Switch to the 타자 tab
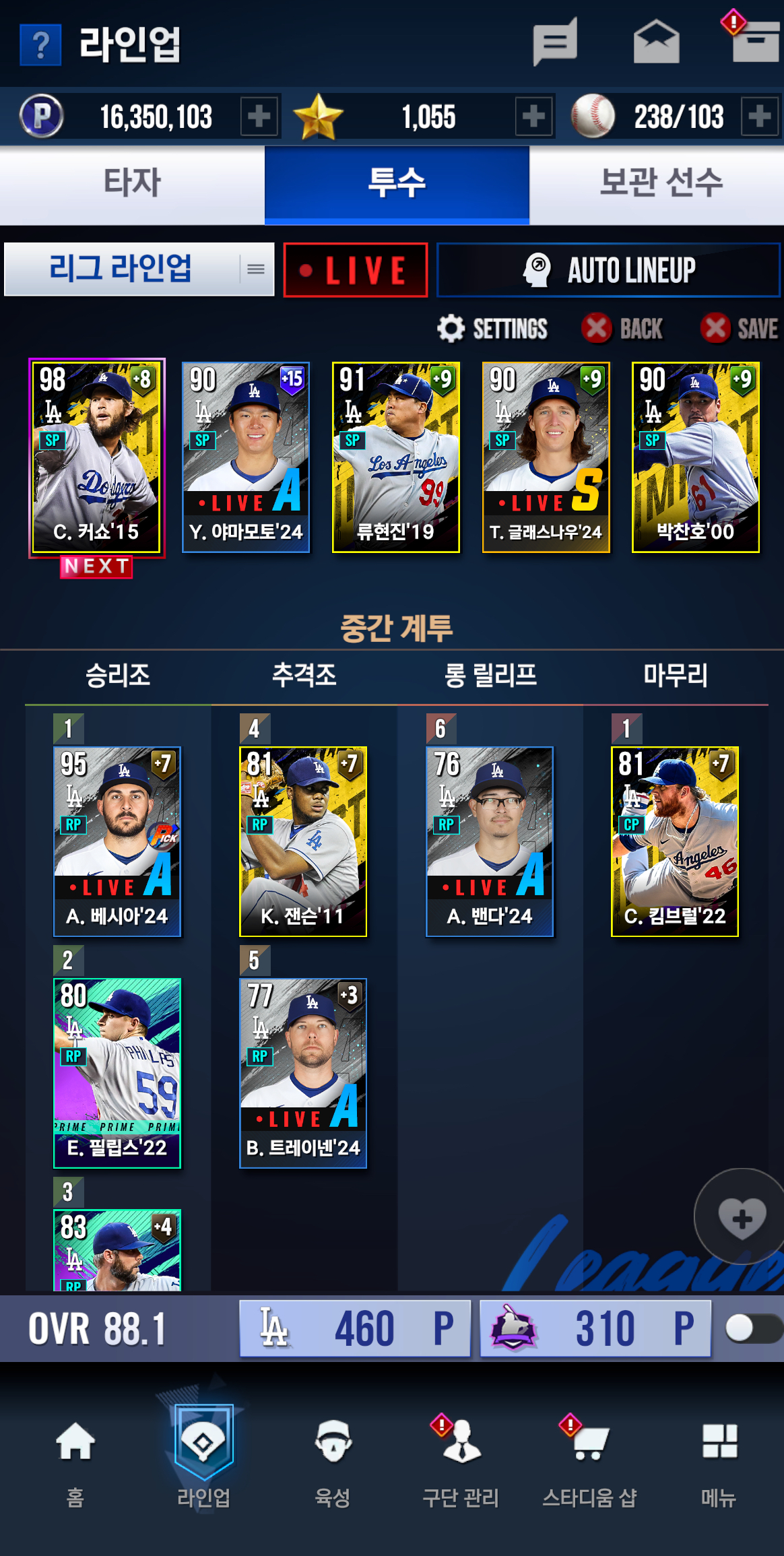The height and width of the screenshot is (1556, 784). (x=132, y=183)
